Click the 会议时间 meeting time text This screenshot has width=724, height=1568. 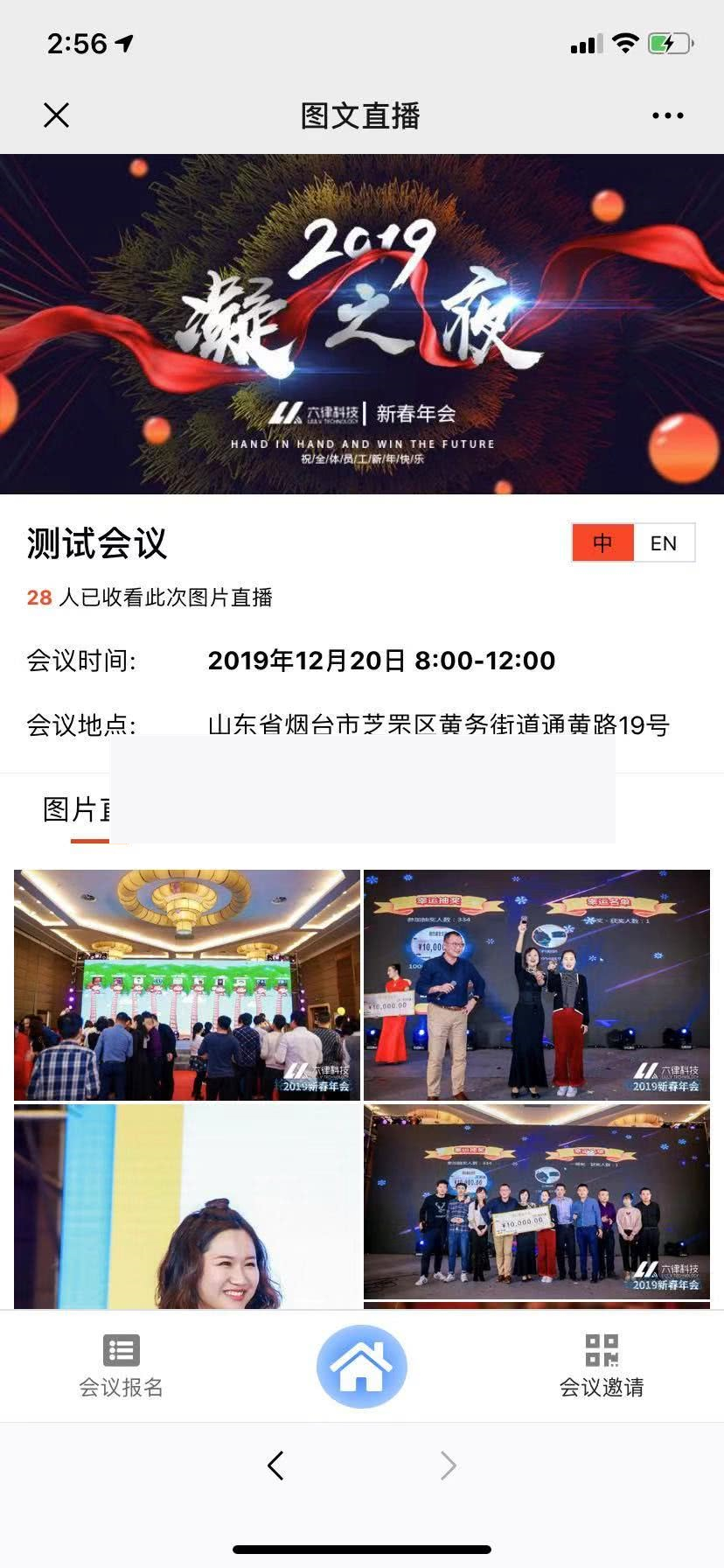(381, 661)
